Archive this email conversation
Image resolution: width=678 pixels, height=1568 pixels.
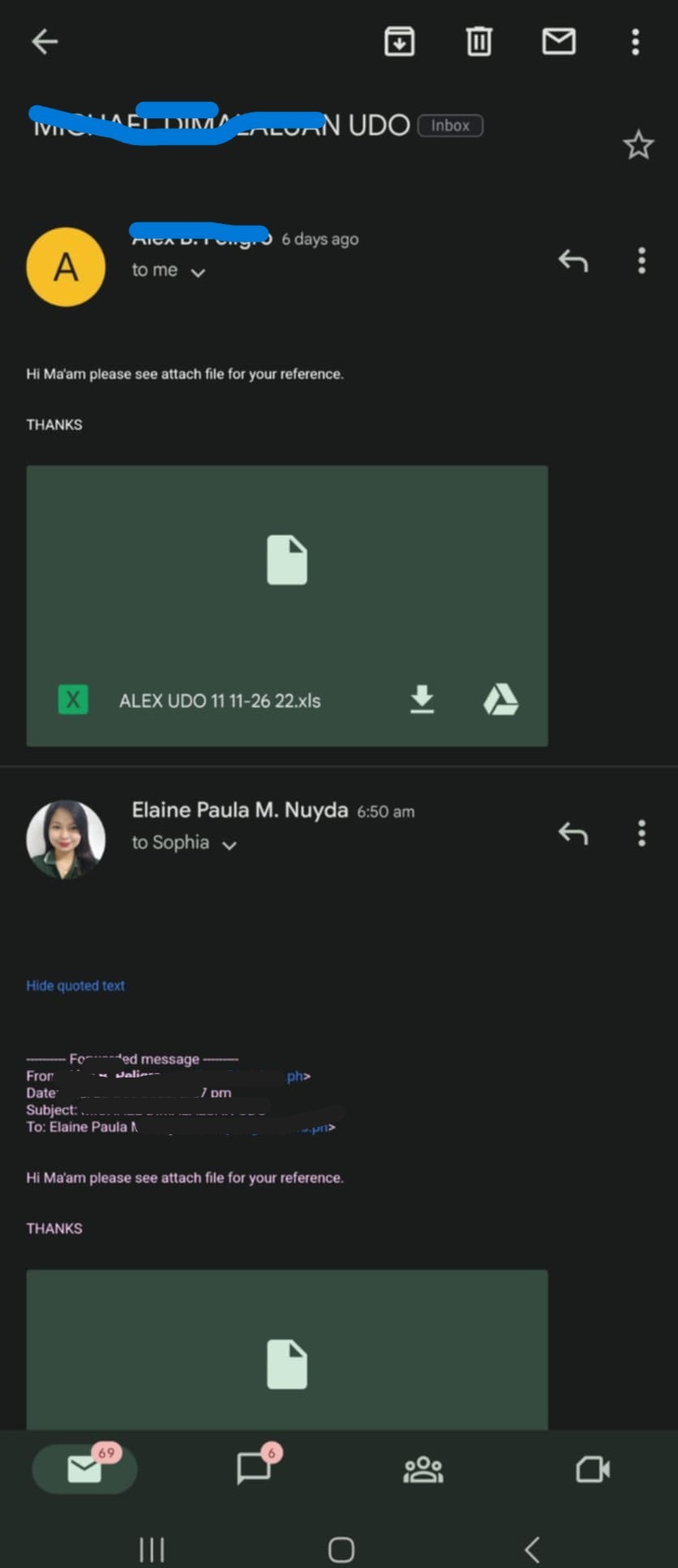(x=399, y=41)
